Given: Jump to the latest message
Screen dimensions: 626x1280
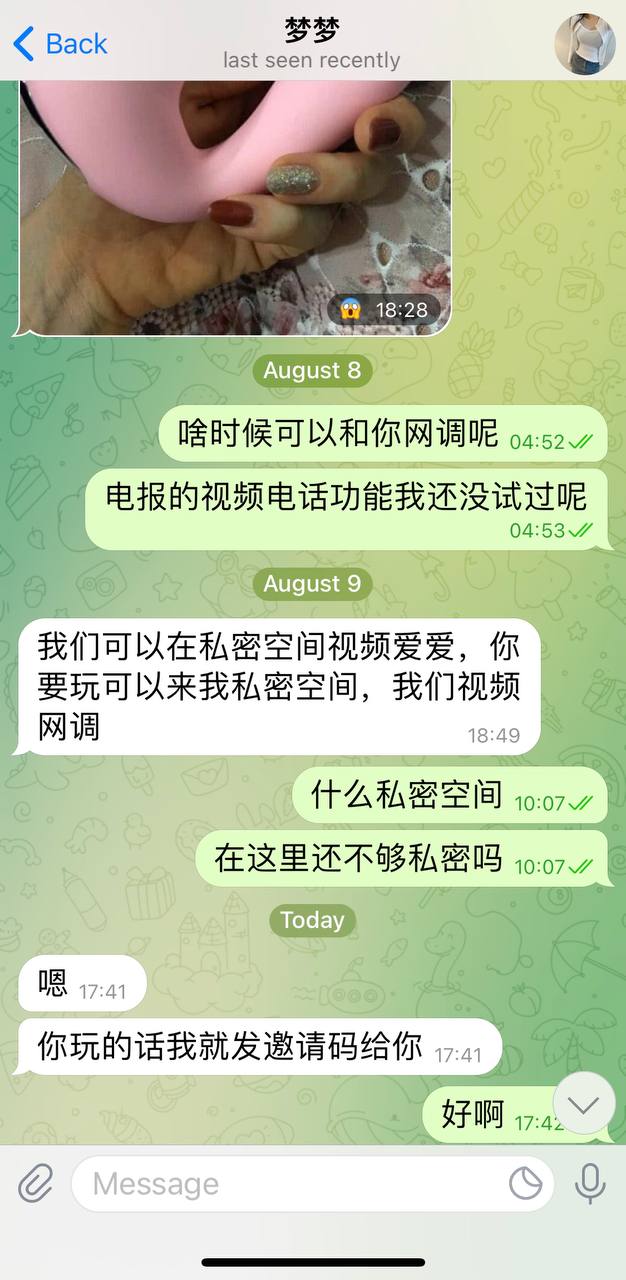Looking at the screenshot, I should tap(583, 1104).
